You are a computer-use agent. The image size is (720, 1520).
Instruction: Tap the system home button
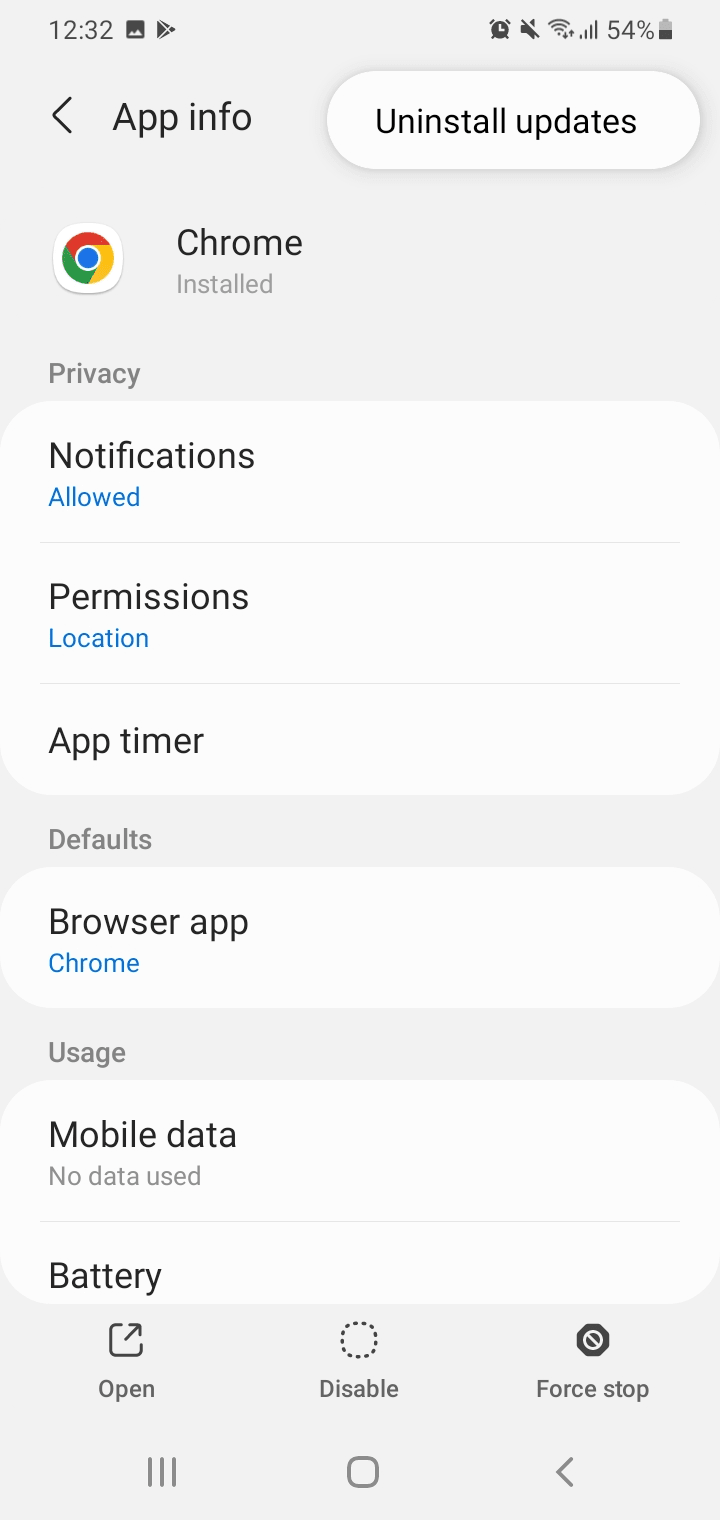pyautogui.click(x=362, y=1472)
